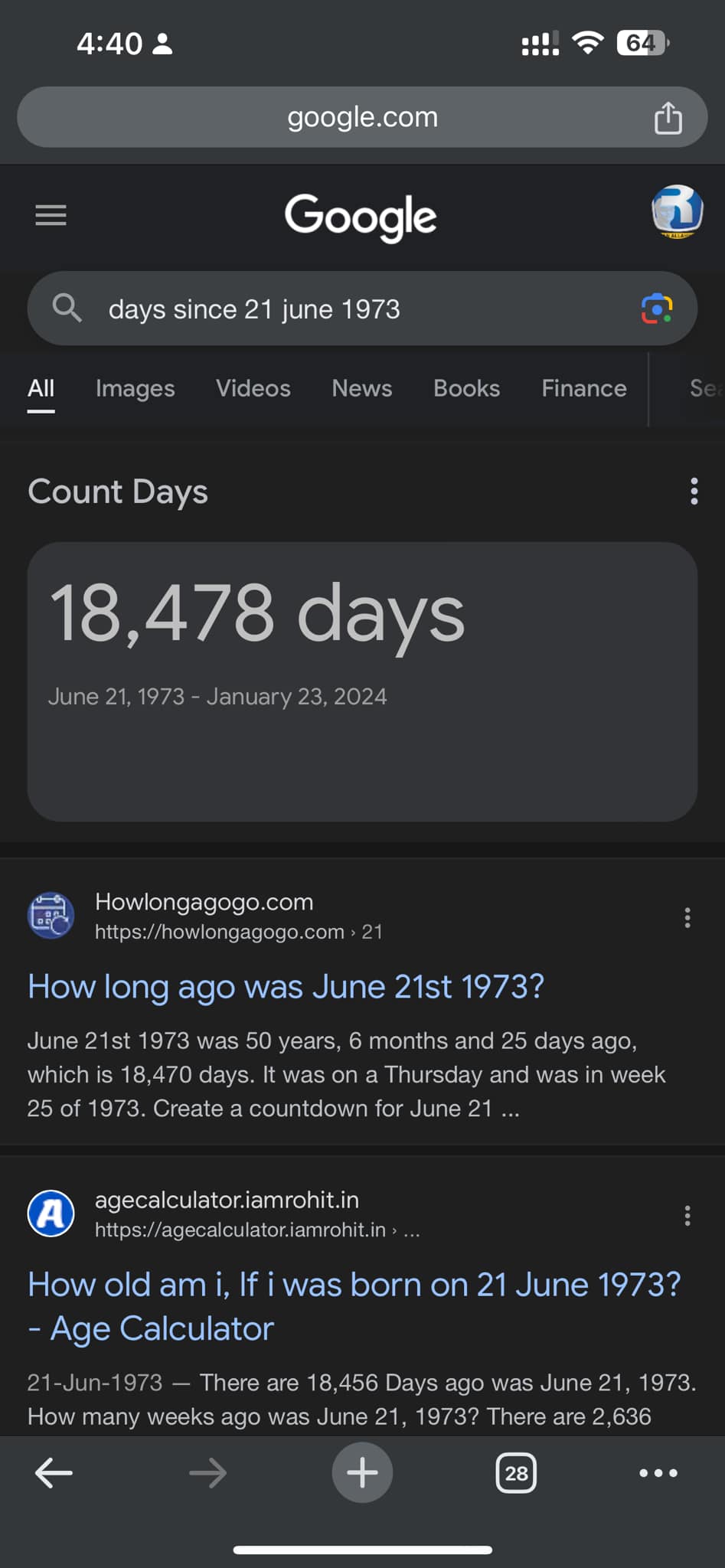Viewport: 725px width, 1568px height.
Task: View the 28 open tabs
Action: pyautogui.click(x=516, y=1472)
